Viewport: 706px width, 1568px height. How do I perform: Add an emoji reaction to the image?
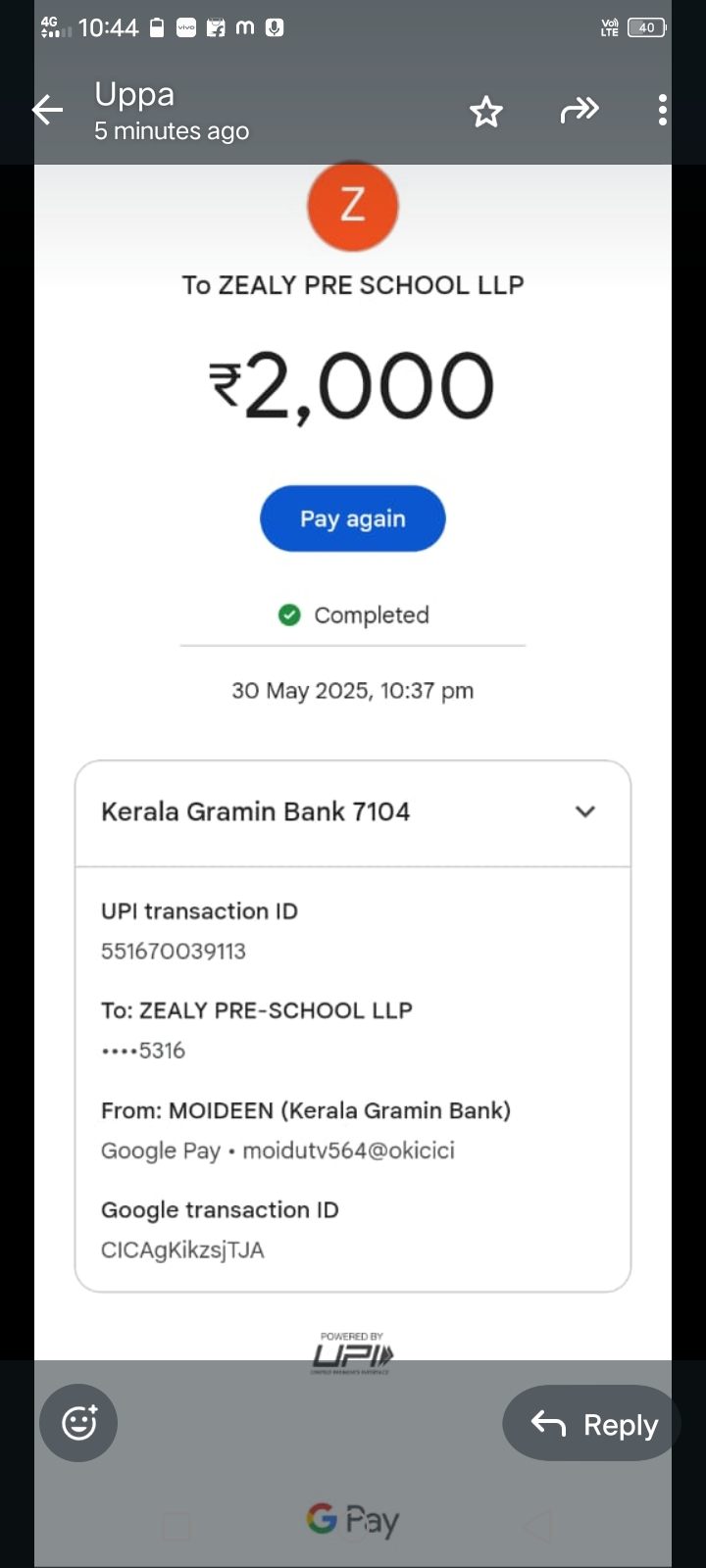click(x=78, y=1422)
